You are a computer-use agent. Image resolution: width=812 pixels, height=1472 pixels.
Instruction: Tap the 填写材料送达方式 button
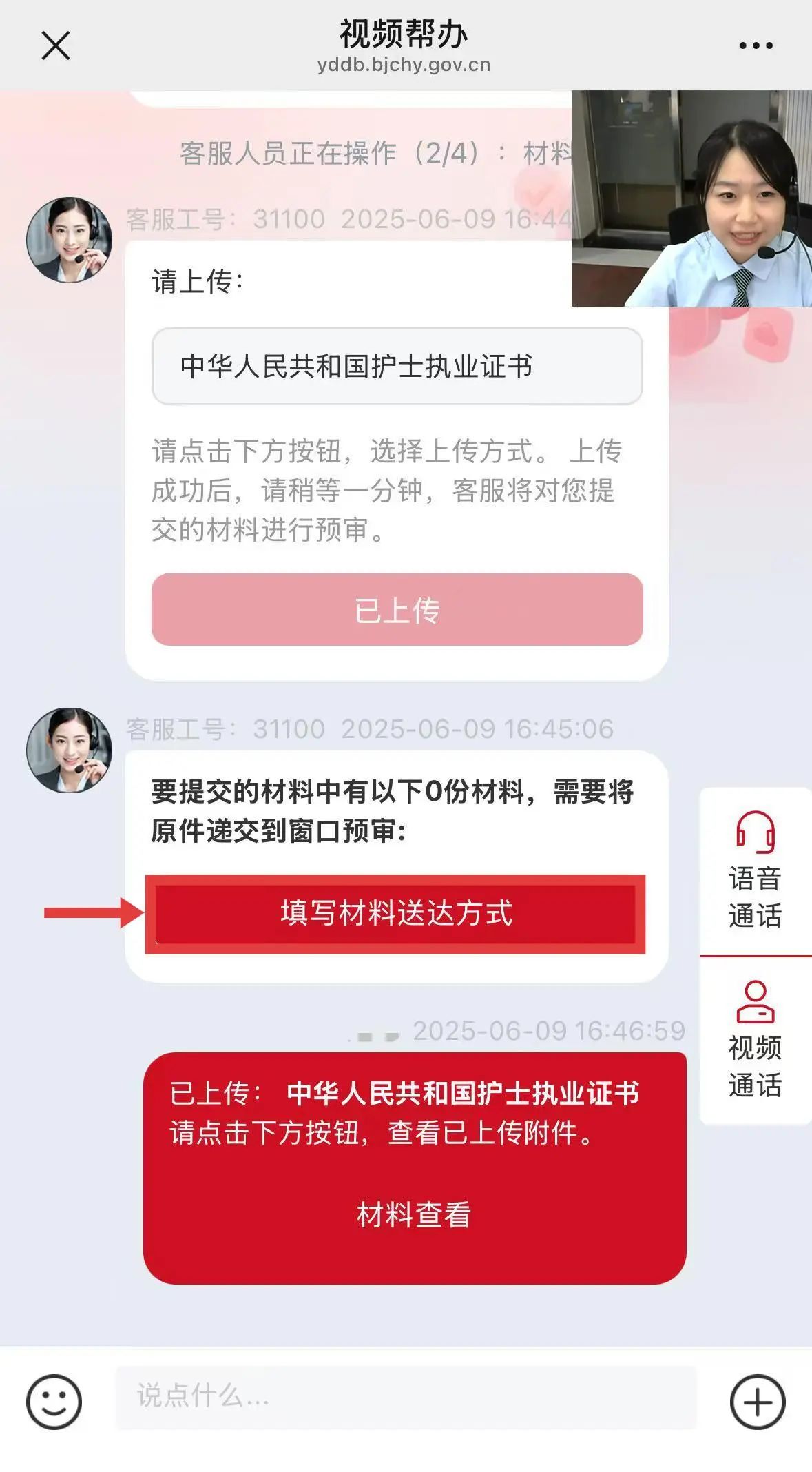[x=396, y=913]
